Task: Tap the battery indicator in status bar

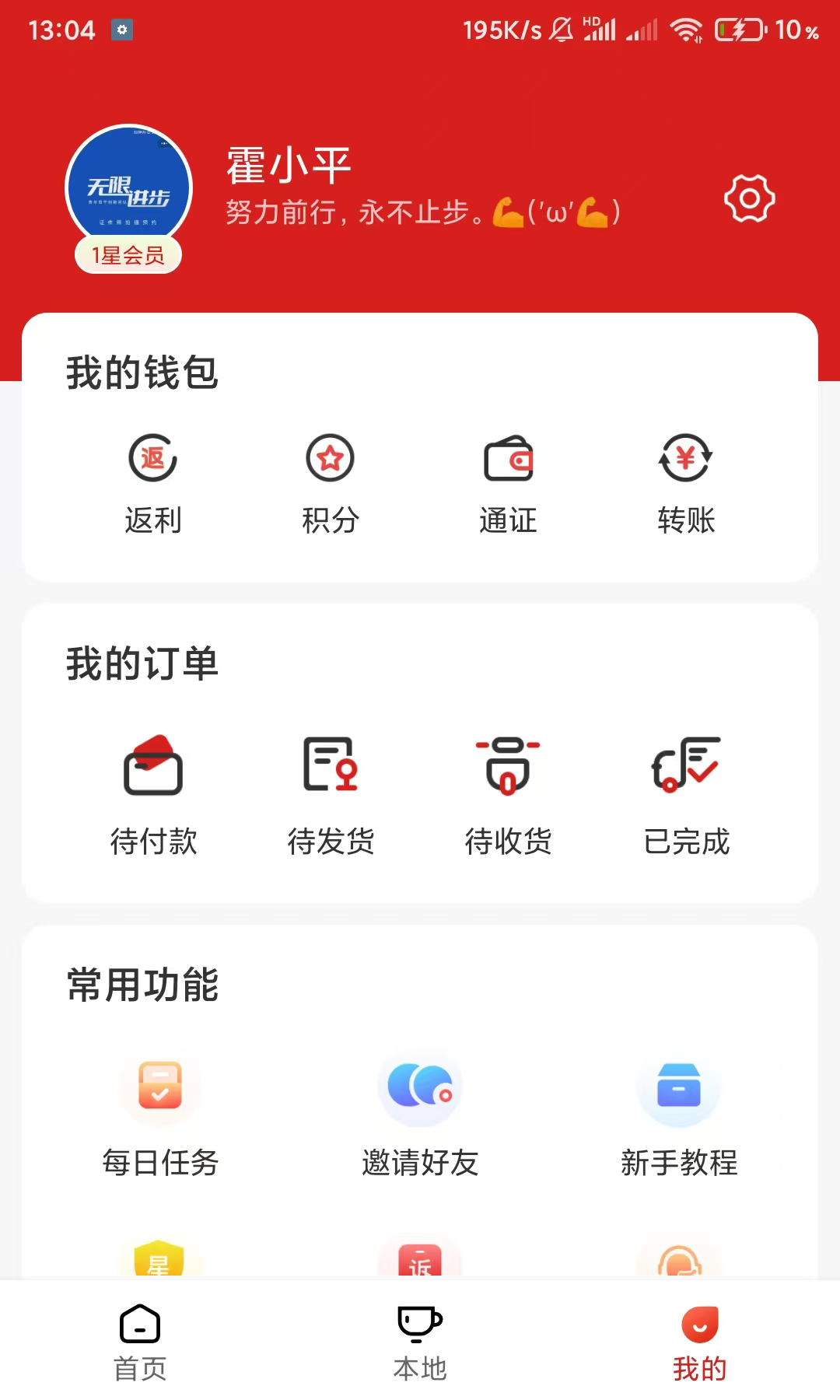Action: coord(740,30)
